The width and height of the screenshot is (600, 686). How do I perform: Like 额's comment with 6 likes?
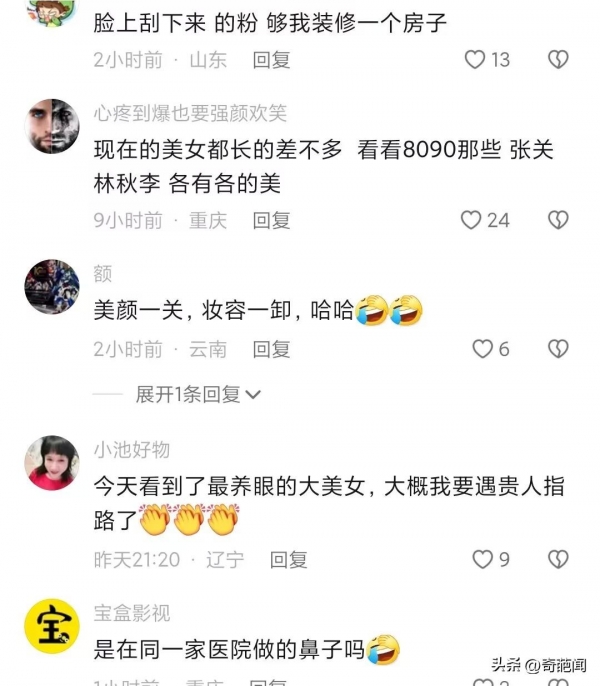[x=483, y=349]
